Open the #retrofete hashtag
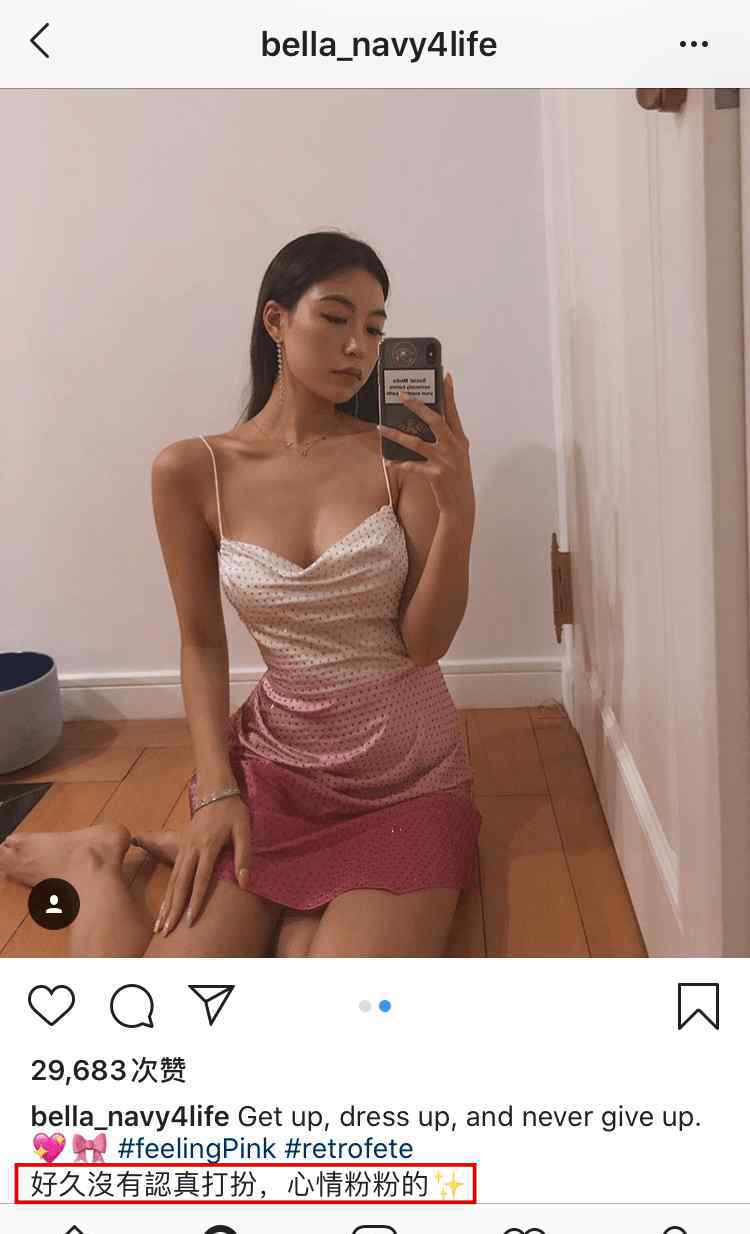The image size is (750, 1234). 348,1147
